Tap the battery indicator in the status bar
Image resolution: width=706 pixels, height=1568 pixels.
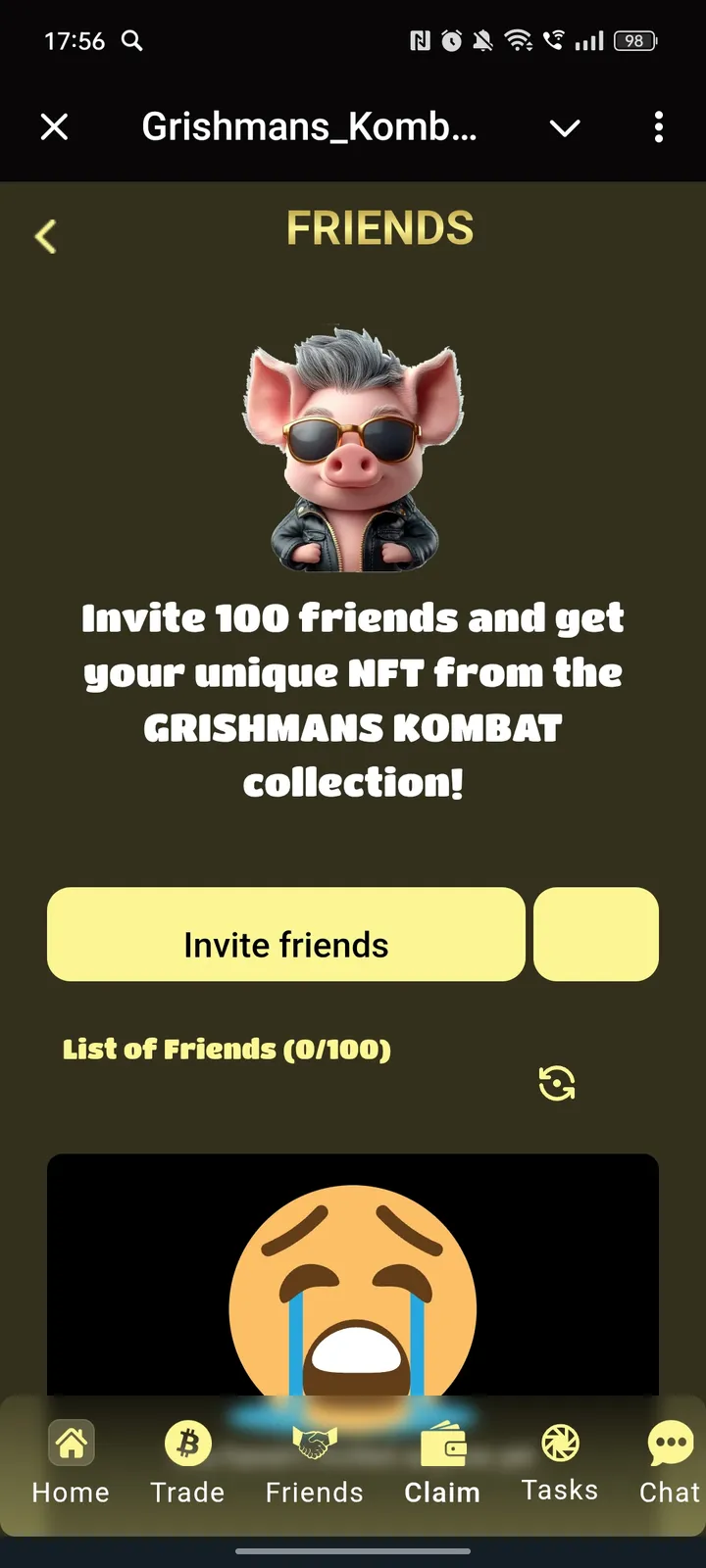click(x=633, y=41)
